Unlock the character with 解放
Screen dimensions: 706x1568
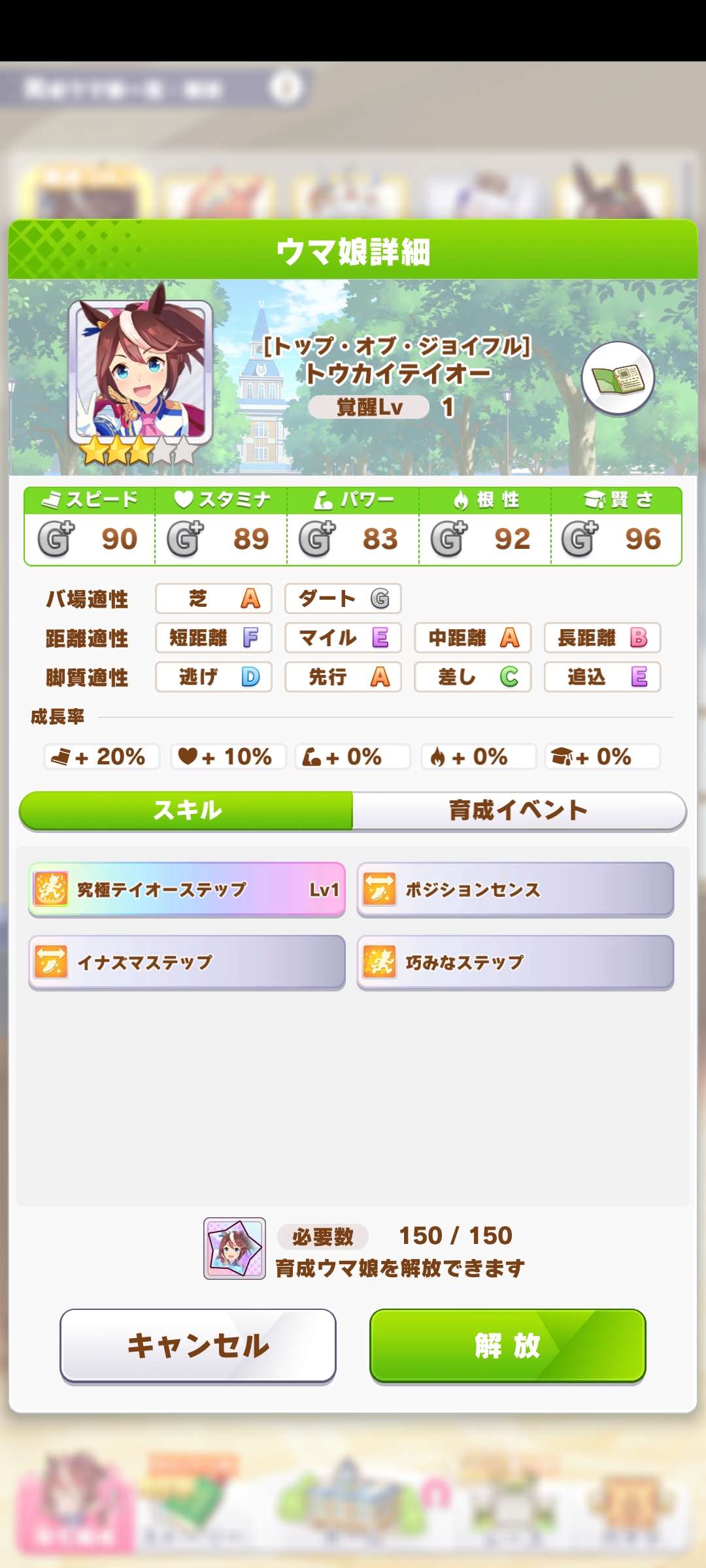[x=507, y=1345]
